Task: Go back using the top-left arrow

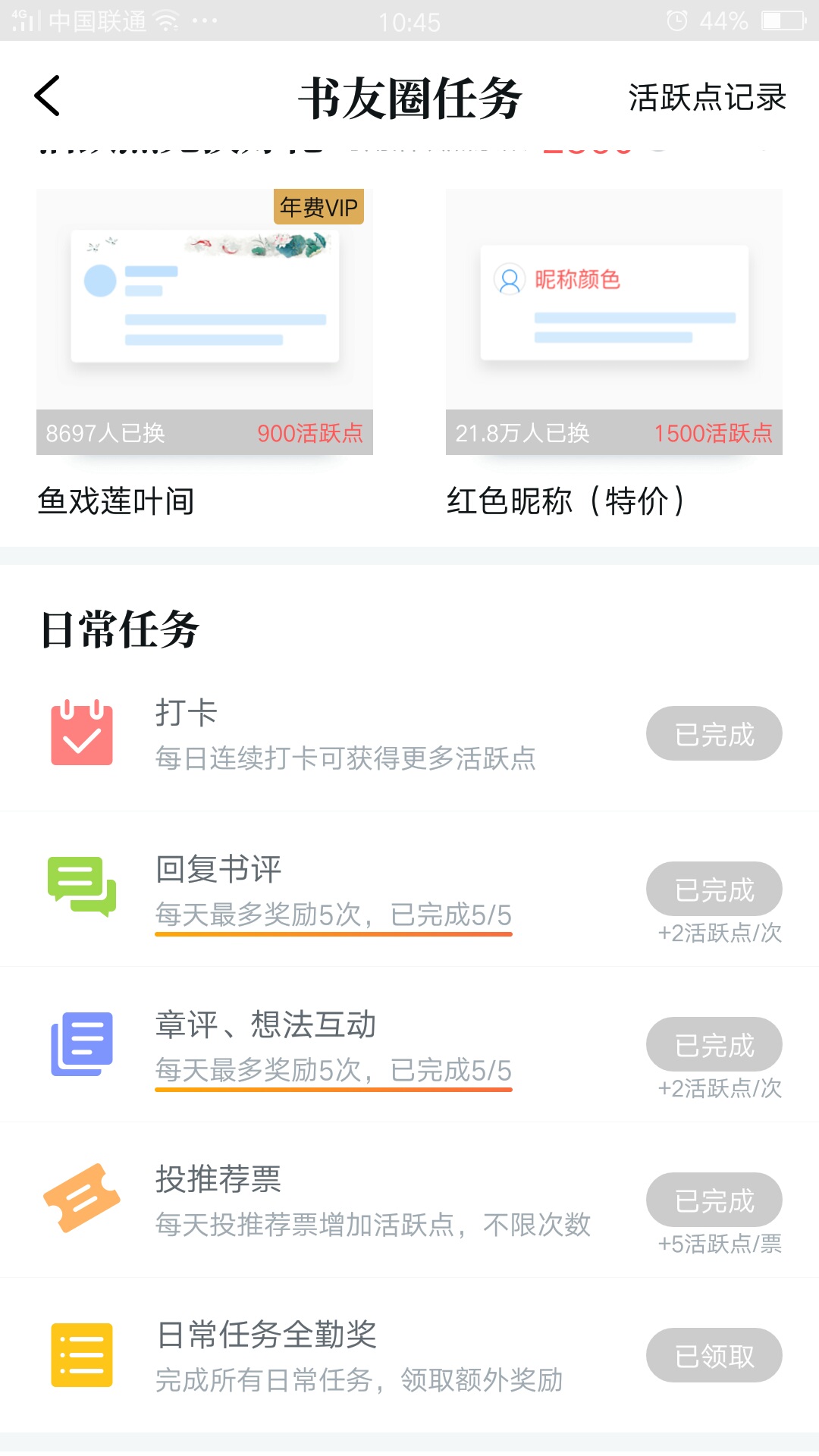Action: 47,96
